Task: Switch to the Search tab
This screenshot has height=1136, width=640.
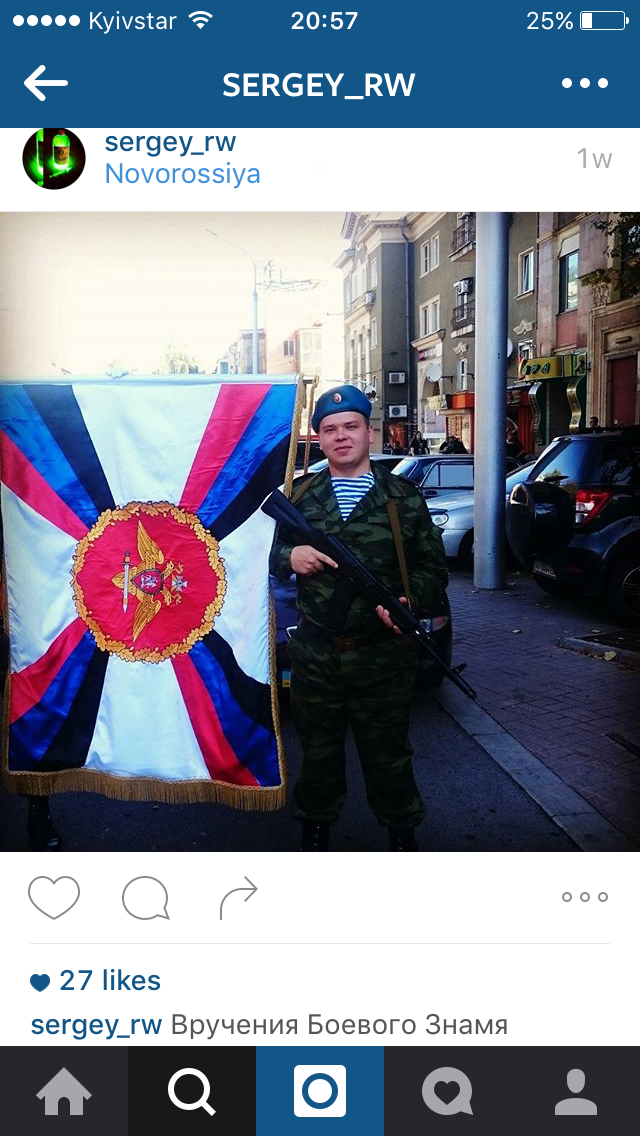Action: click(192, 1091)
